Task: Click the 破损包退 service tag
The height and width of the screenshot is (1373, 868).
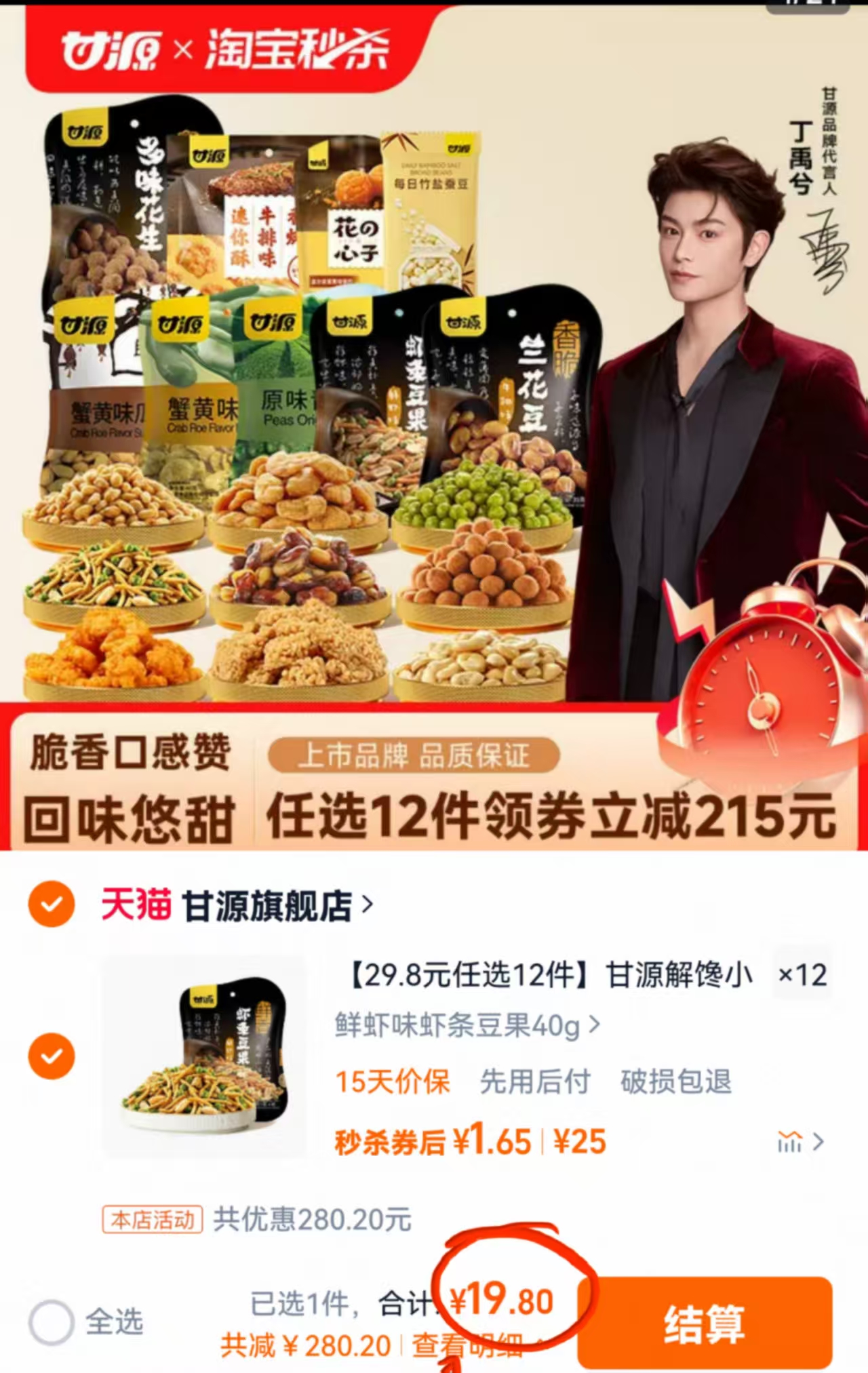Action: click(x=676, y=1085)
